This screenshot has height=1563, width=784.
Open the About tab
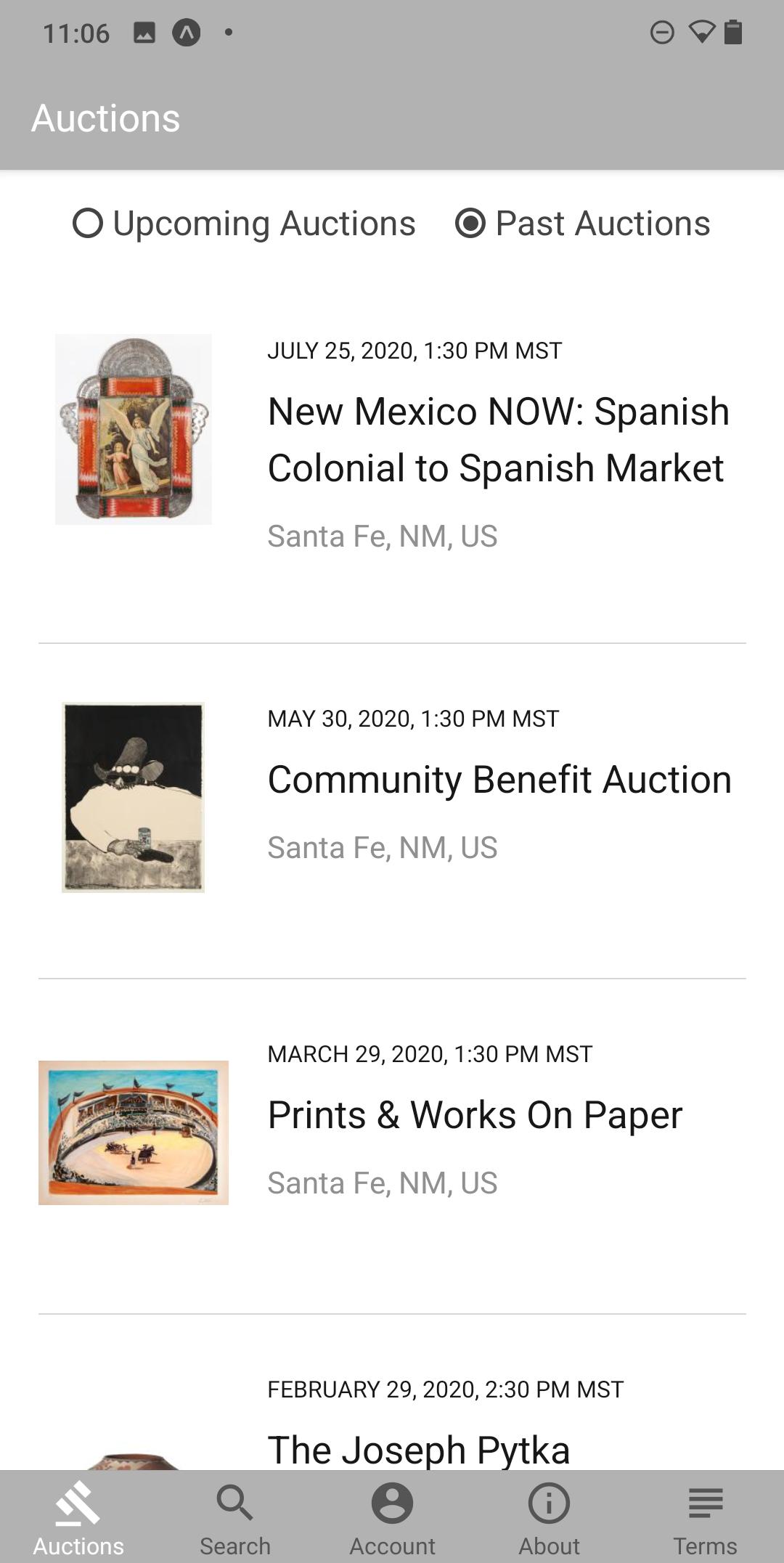click(x=549, y=1517)
